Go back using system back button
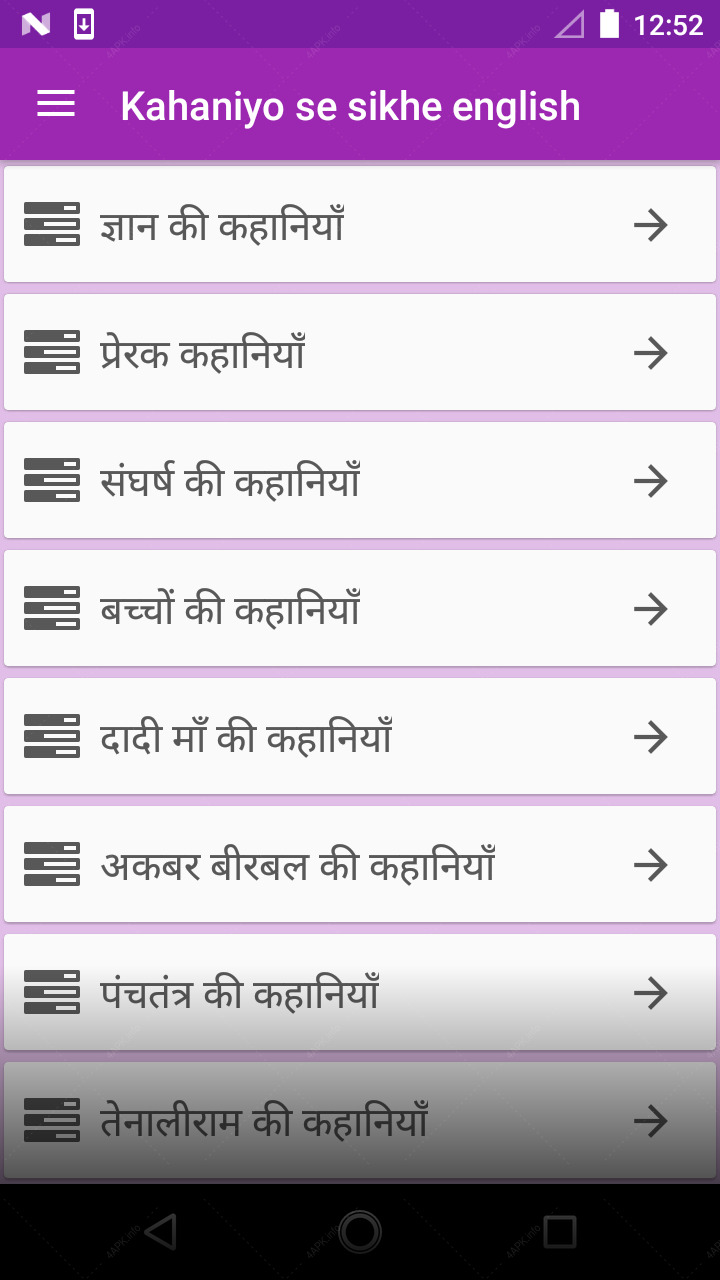720x1280 pixels. point(160,1232)
